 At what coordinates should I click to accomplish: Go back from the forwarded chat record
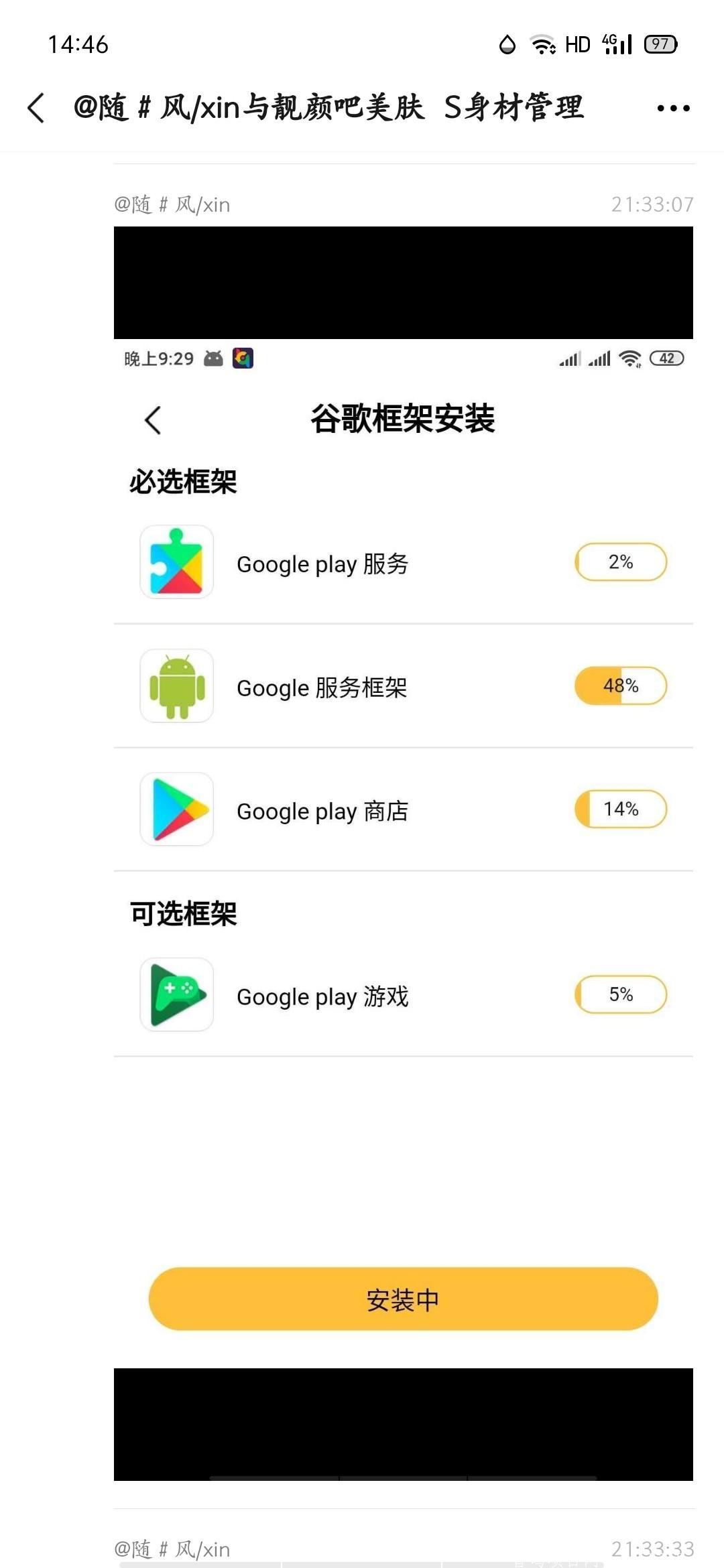pyautogui.click(x=36, y=108)
